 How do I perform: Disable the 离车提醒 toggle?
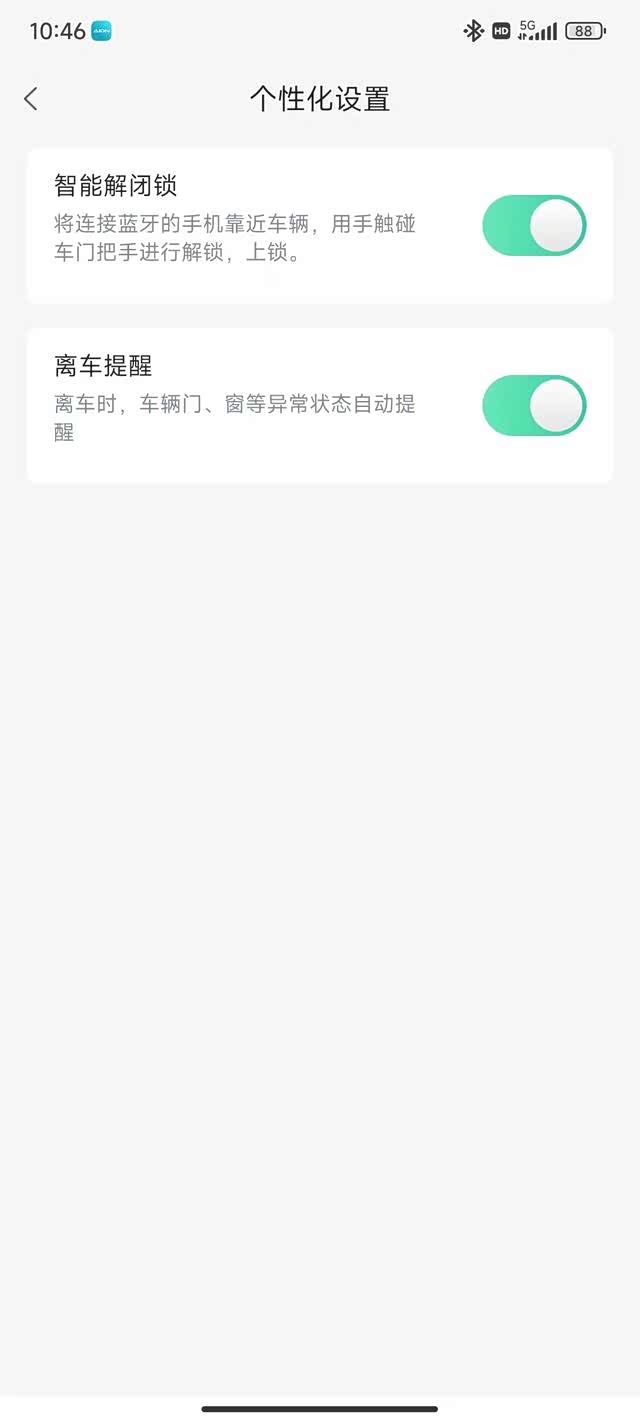tap(533, 406)
